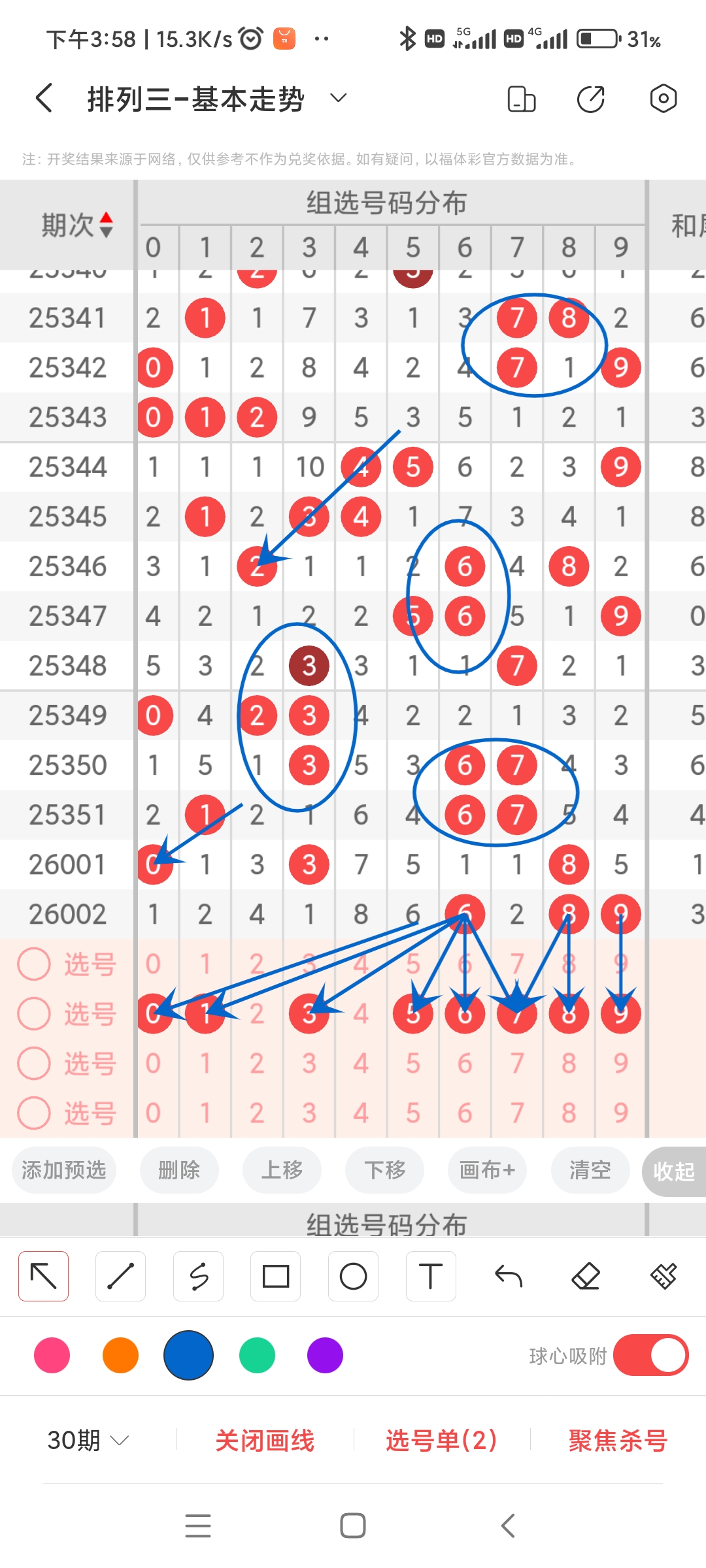The width and height of the screenshot is (706, 1568).
Task: Open the 排列三-基本走势 title dropdown
Action: 337,98
